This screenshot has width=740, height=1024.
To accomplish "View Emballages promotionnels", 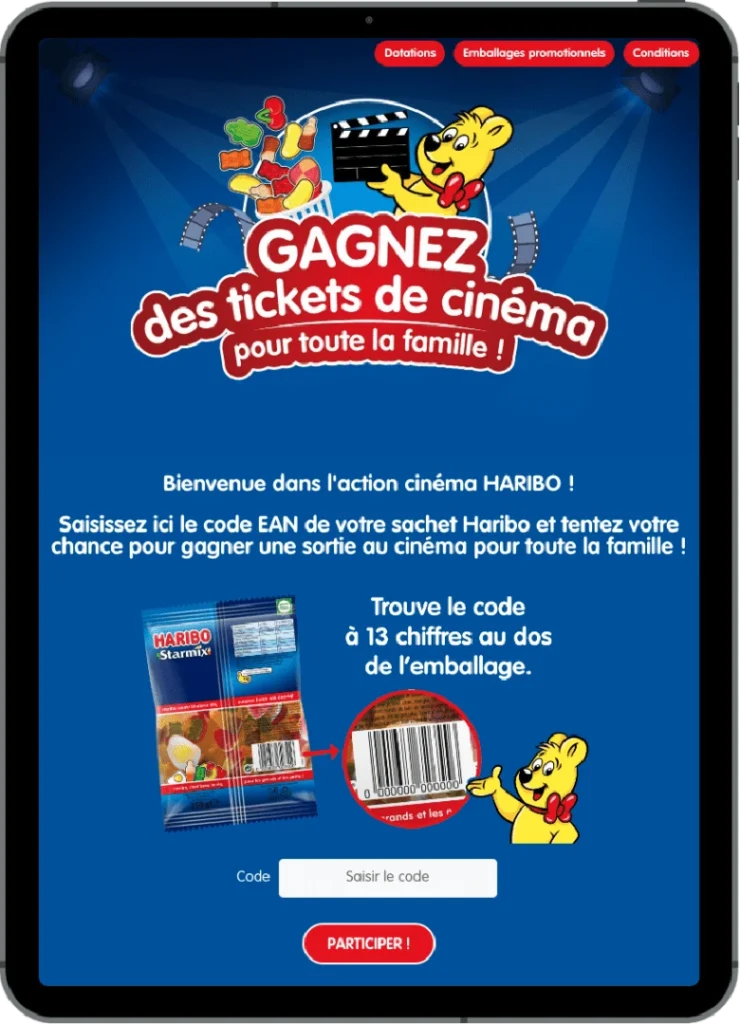I will (534, 53).
